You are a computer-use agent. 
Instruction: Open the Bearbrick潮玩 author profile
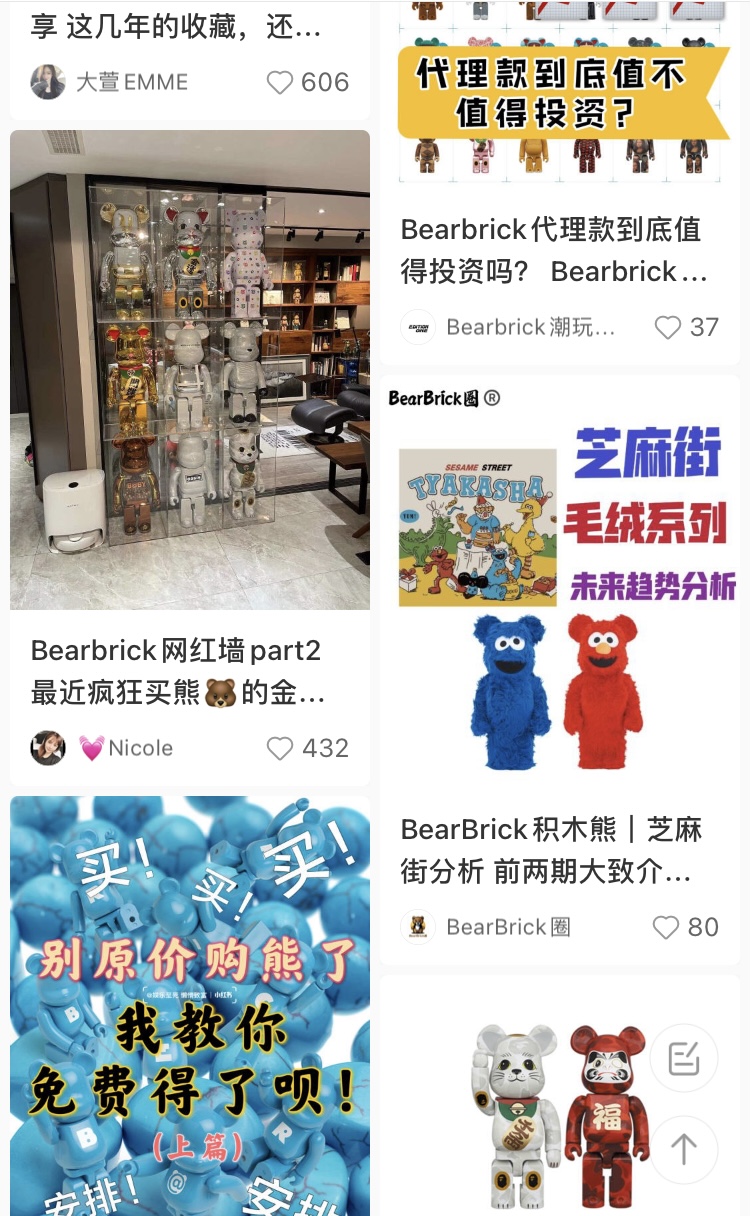508,327
